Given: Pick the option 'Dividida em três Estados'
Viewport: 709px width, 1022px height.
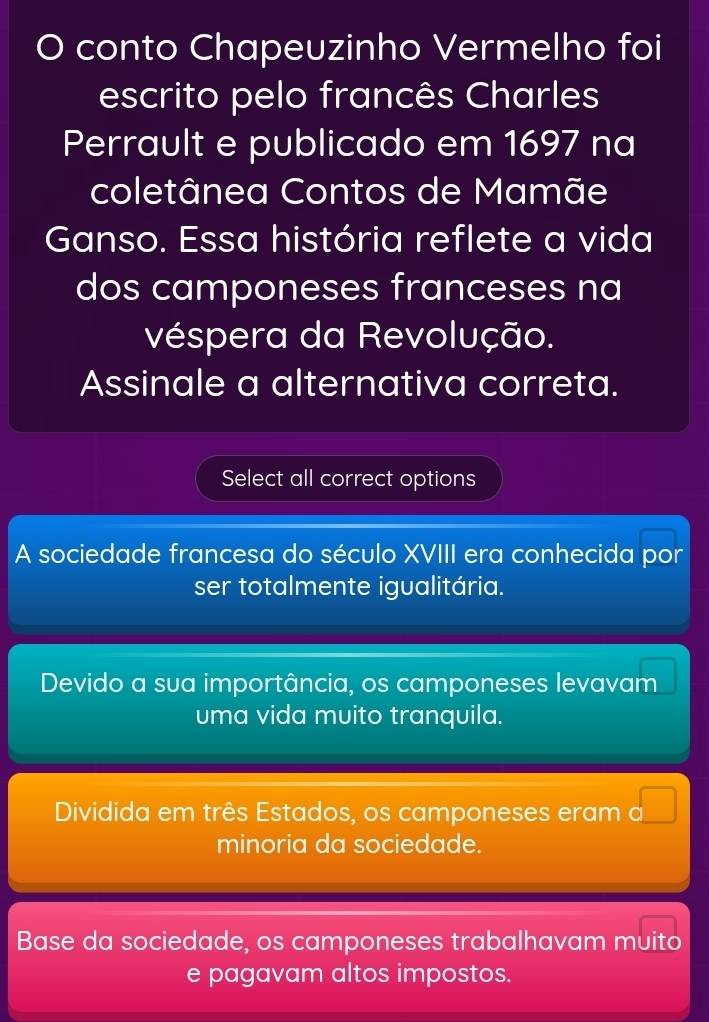Looking at the screenshot, I should tap(348, 828).
